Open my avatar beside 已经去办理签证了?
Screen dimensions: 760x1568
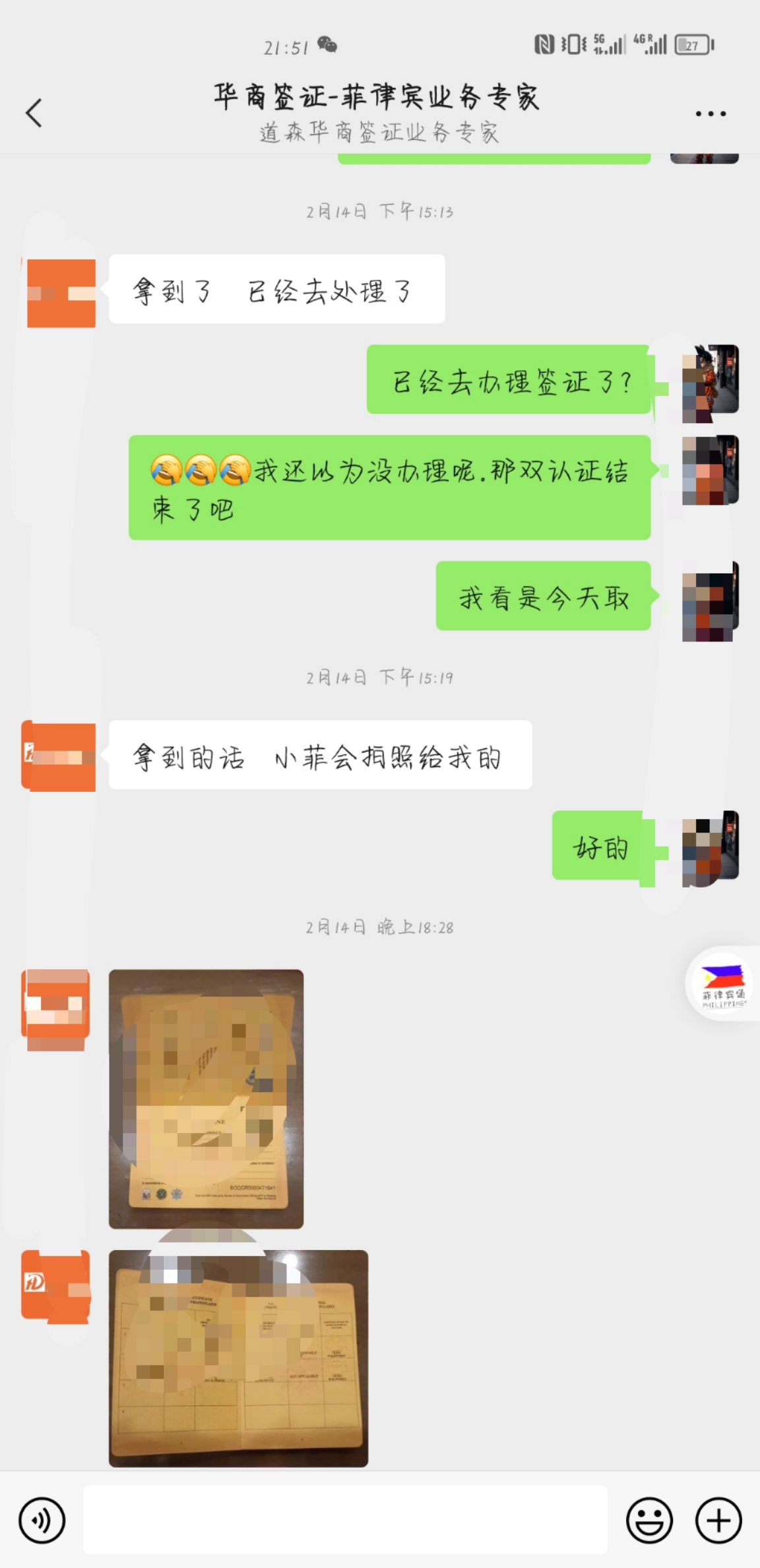click(710, 381)
